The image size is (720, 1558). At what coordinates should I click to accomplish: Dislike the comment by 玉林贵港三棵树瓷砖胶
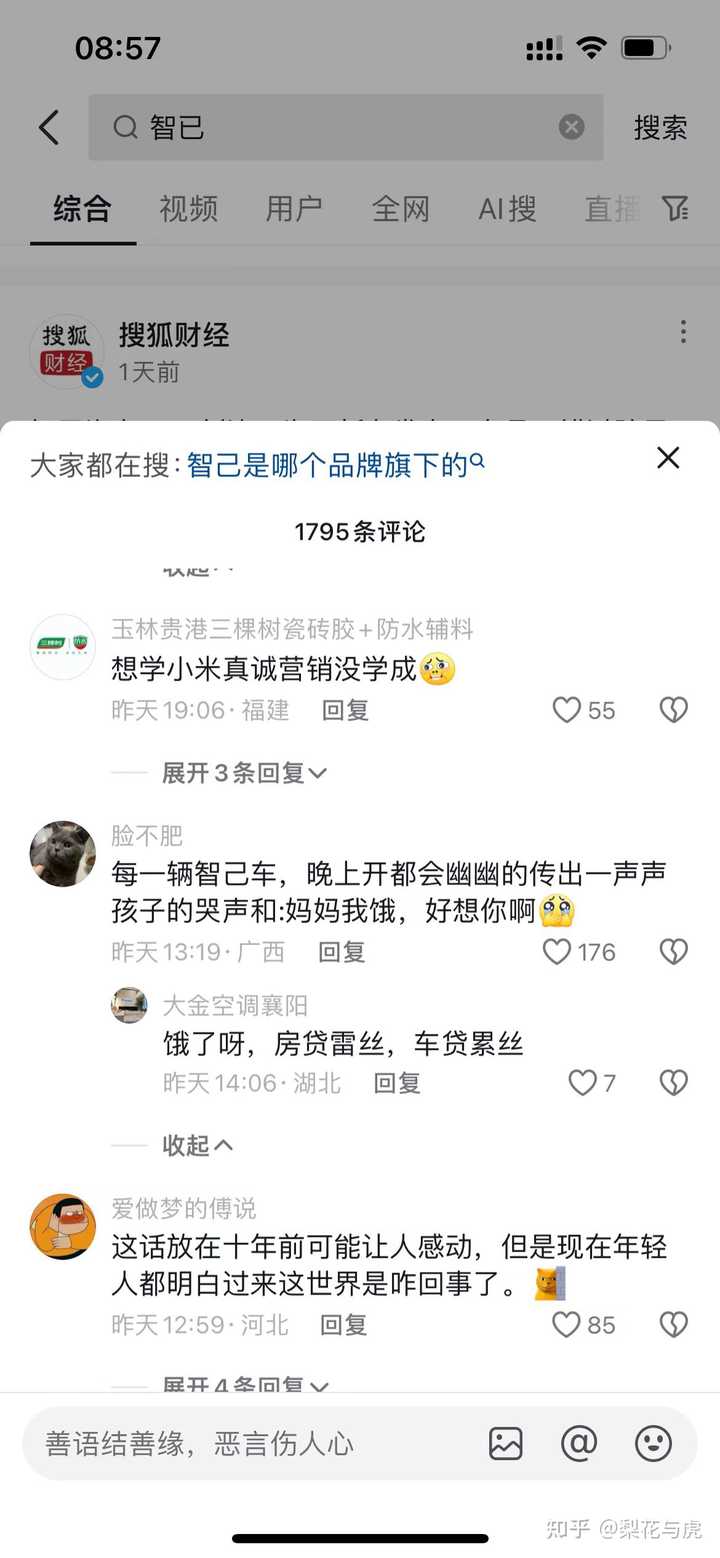coord(674,710)
